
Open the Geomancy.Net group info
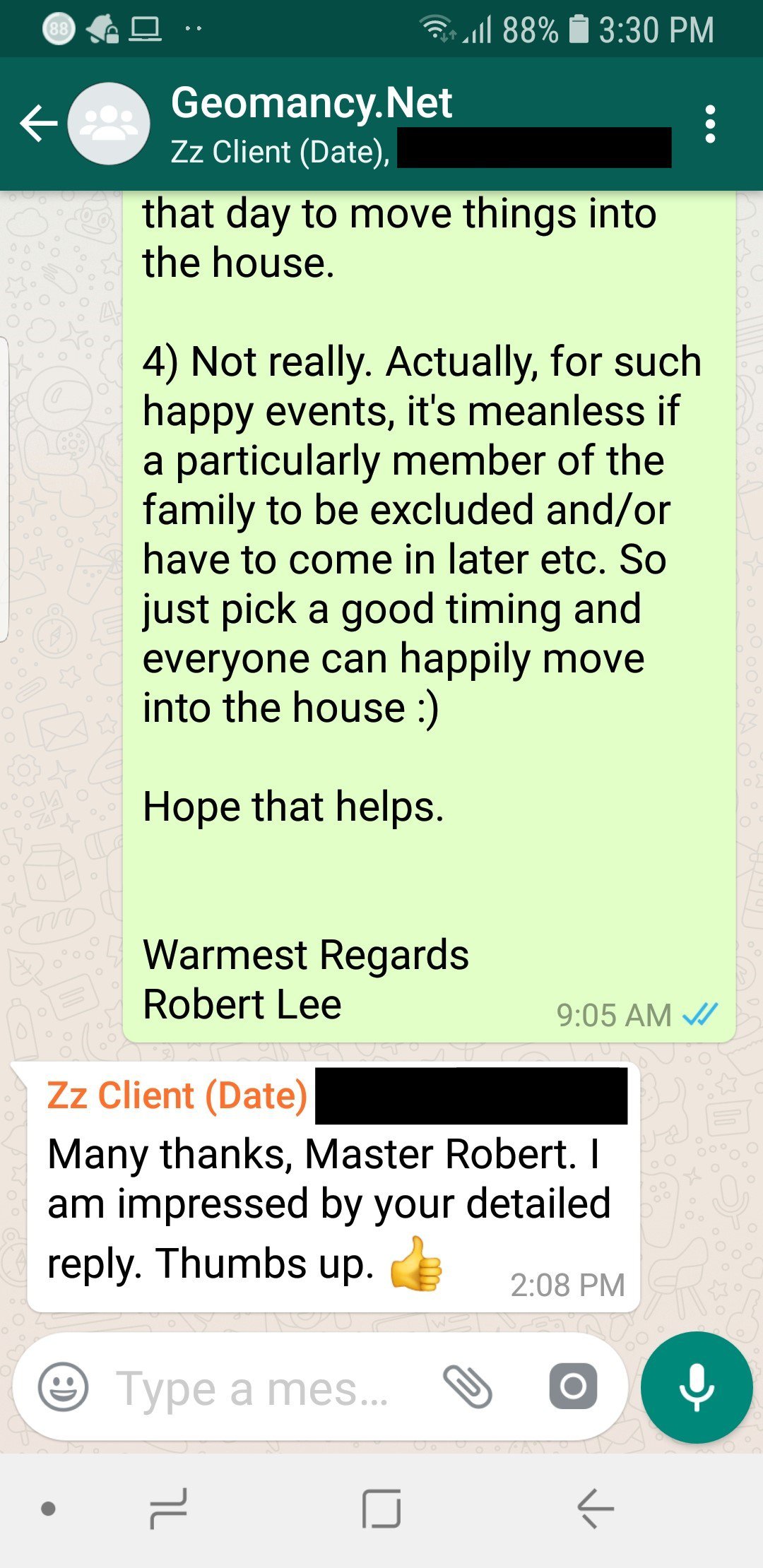click(x=311, y=103)
